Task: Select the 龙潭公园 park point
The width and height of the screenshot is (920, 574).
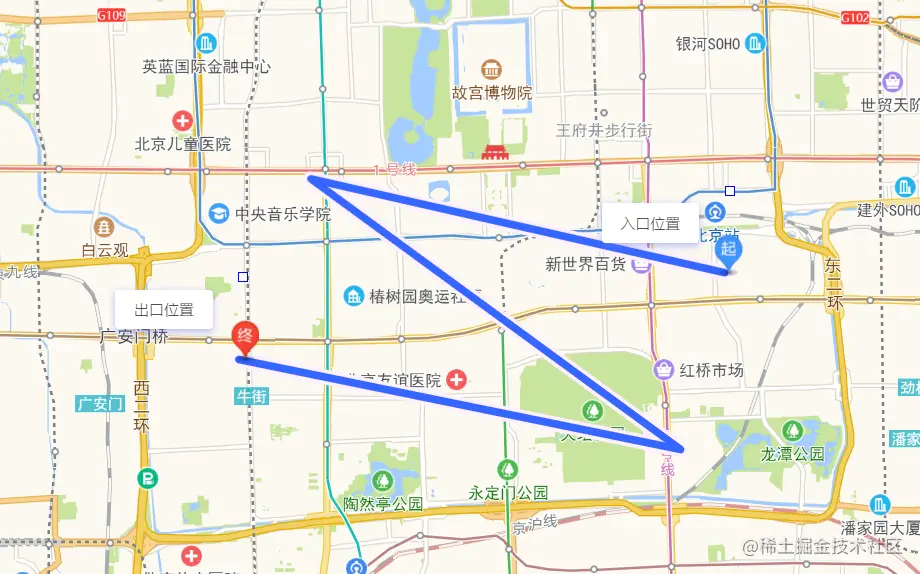Action: (x=793, y=432)
